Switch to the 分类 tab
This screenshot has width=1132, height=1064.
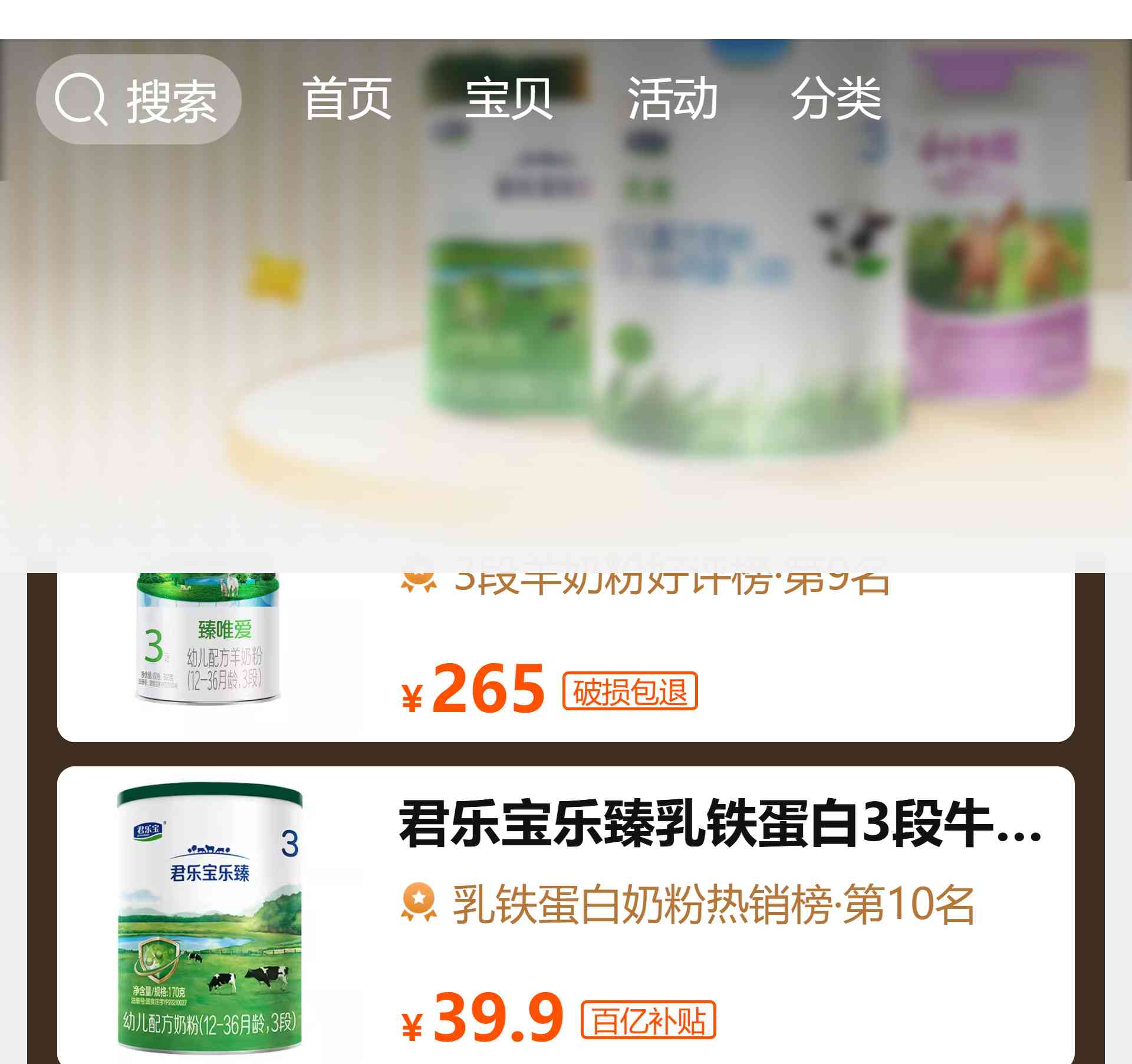click(x=835, y=99)
